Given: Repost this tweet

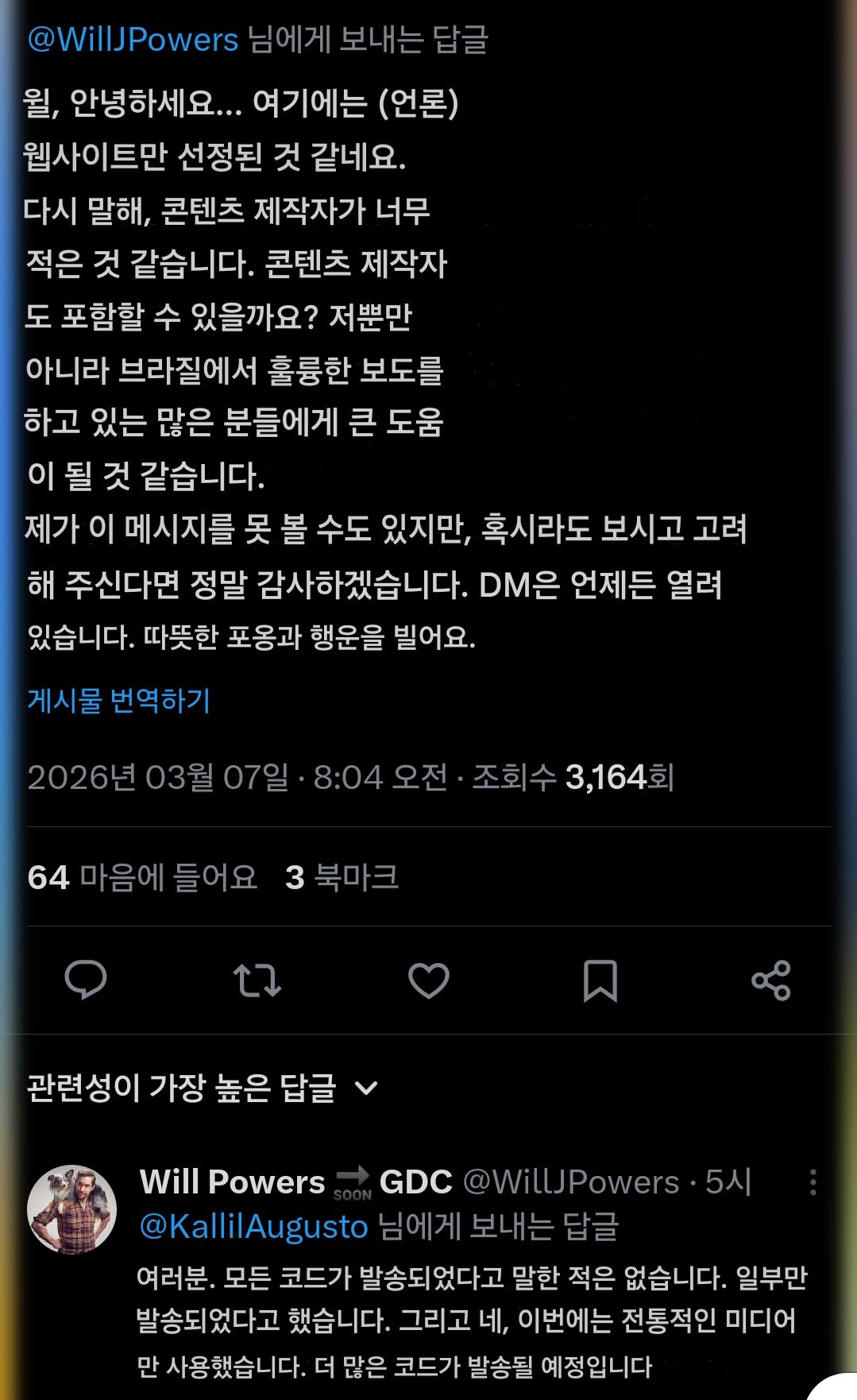Looking at the screenshot, I should coord(257,980).
